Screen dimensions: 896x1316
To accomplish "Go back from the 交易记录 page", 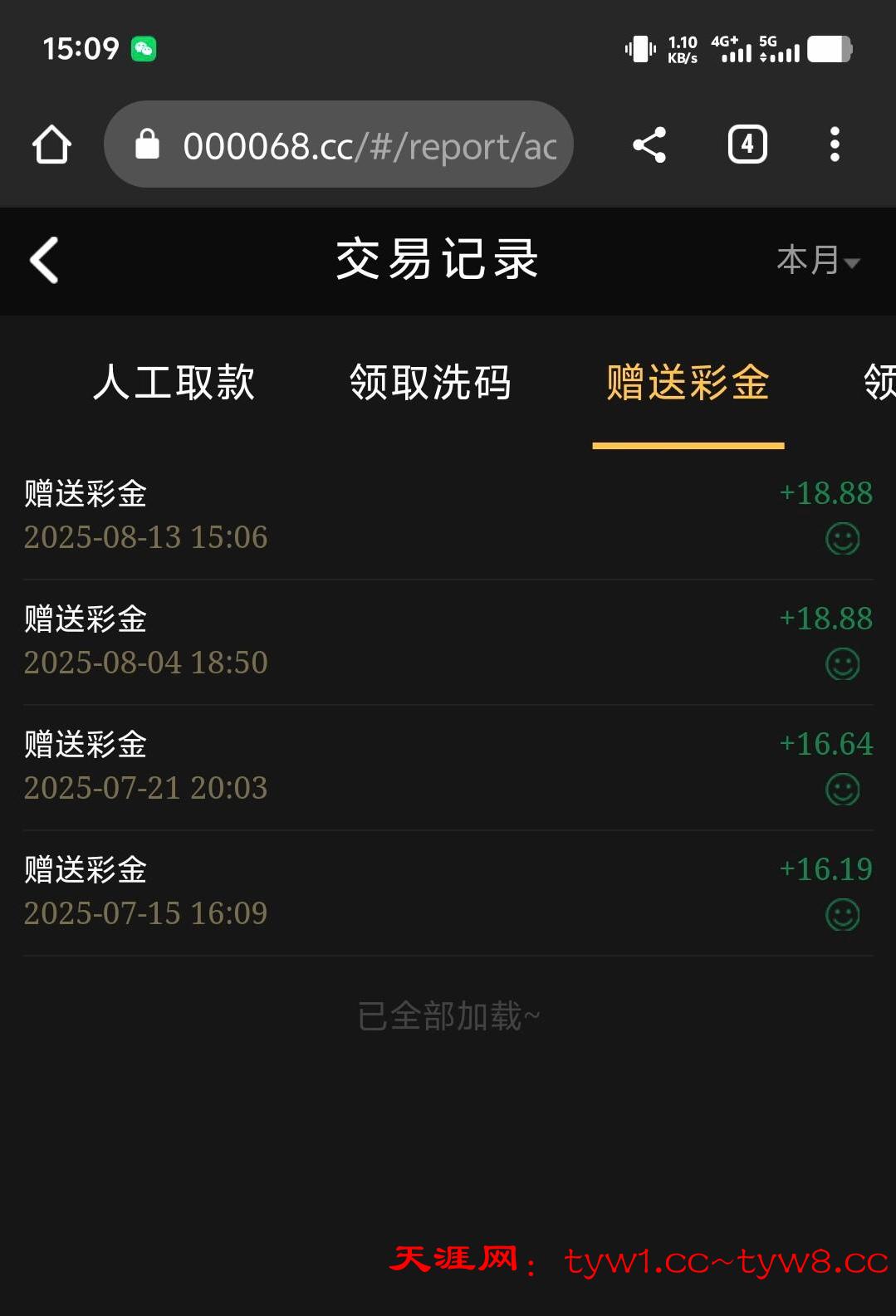I will (45, 260).
